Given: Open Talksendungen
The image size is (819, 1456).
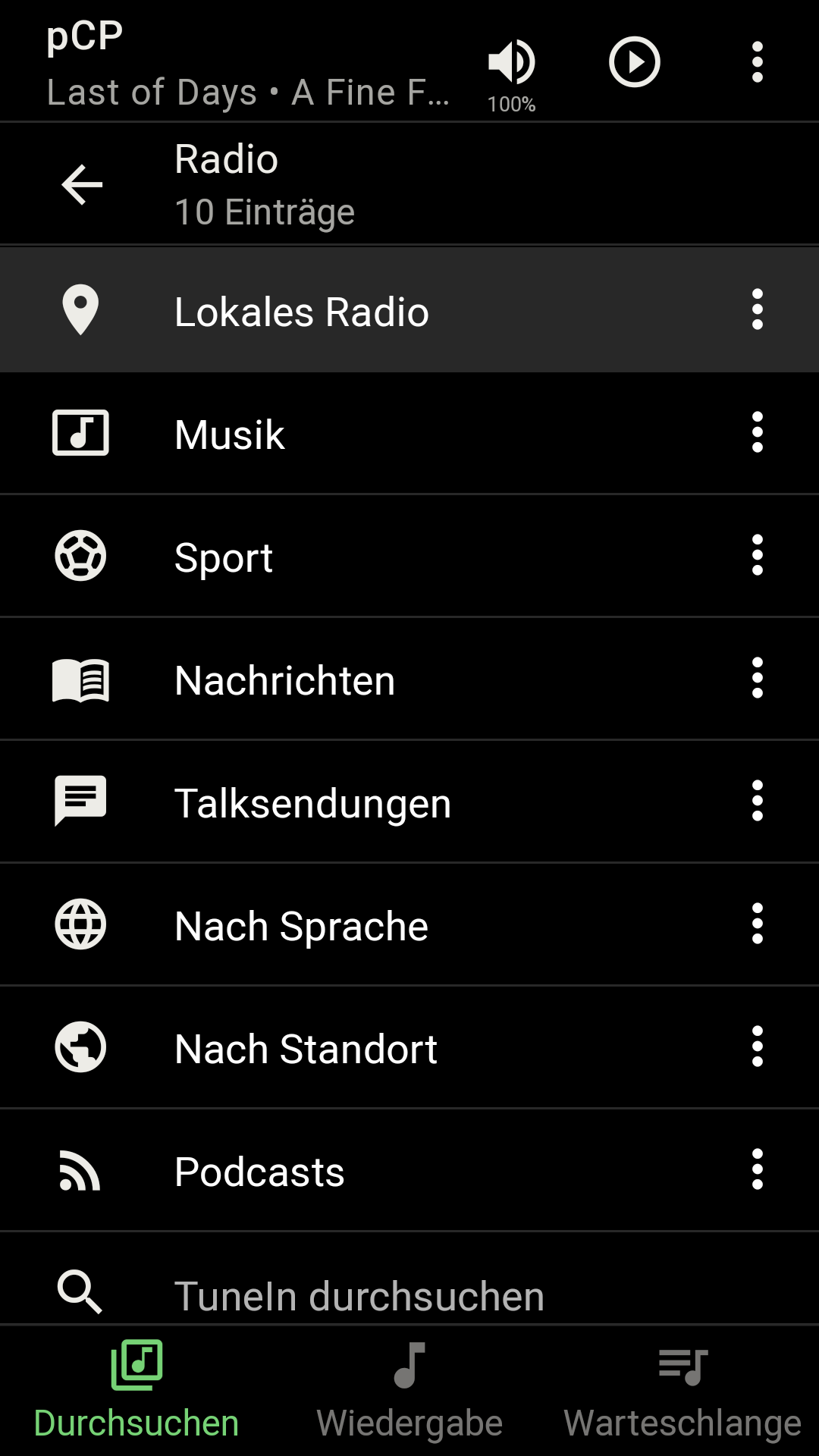Looking at the screenshot, I should [x=409, y=802].
